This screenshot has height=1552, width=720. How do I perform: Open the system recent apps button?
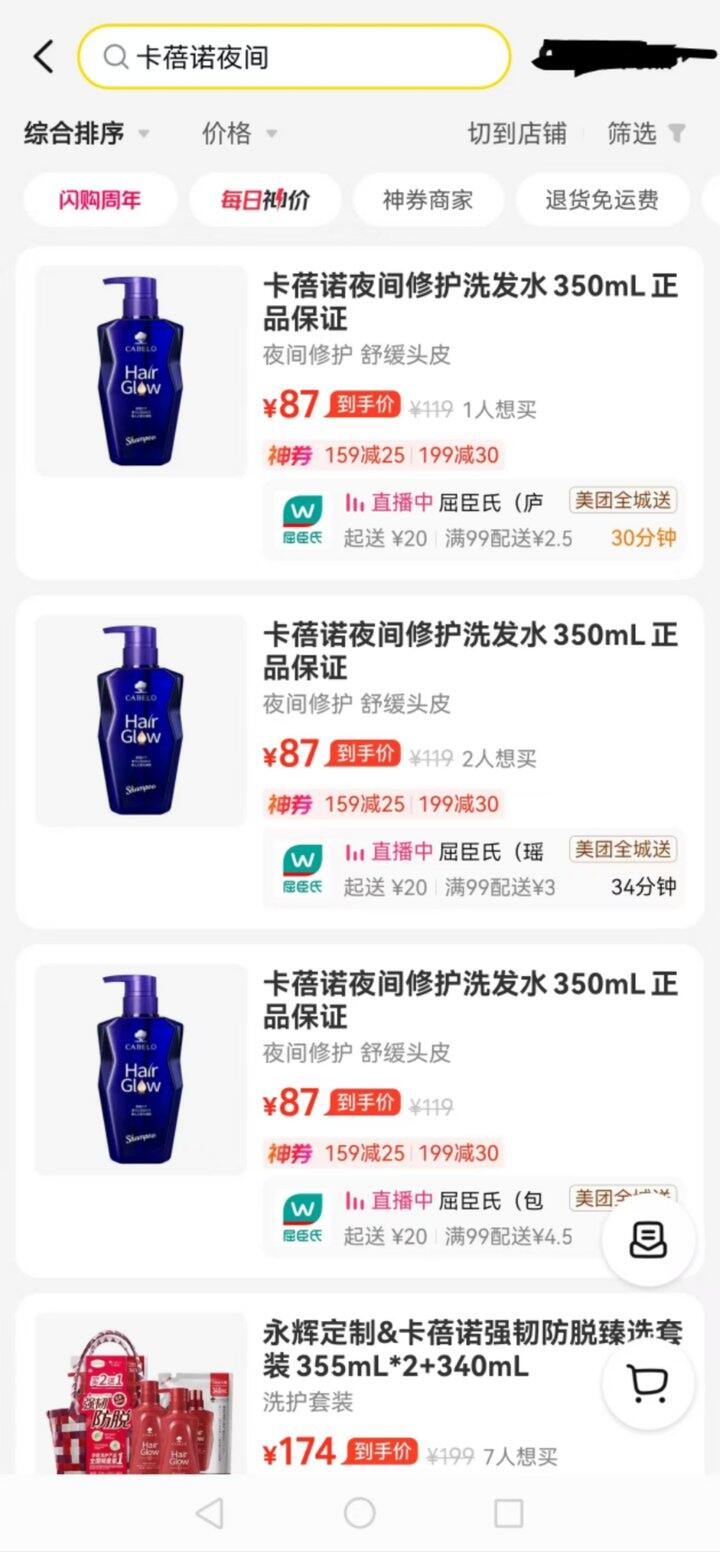[509, 1512]
